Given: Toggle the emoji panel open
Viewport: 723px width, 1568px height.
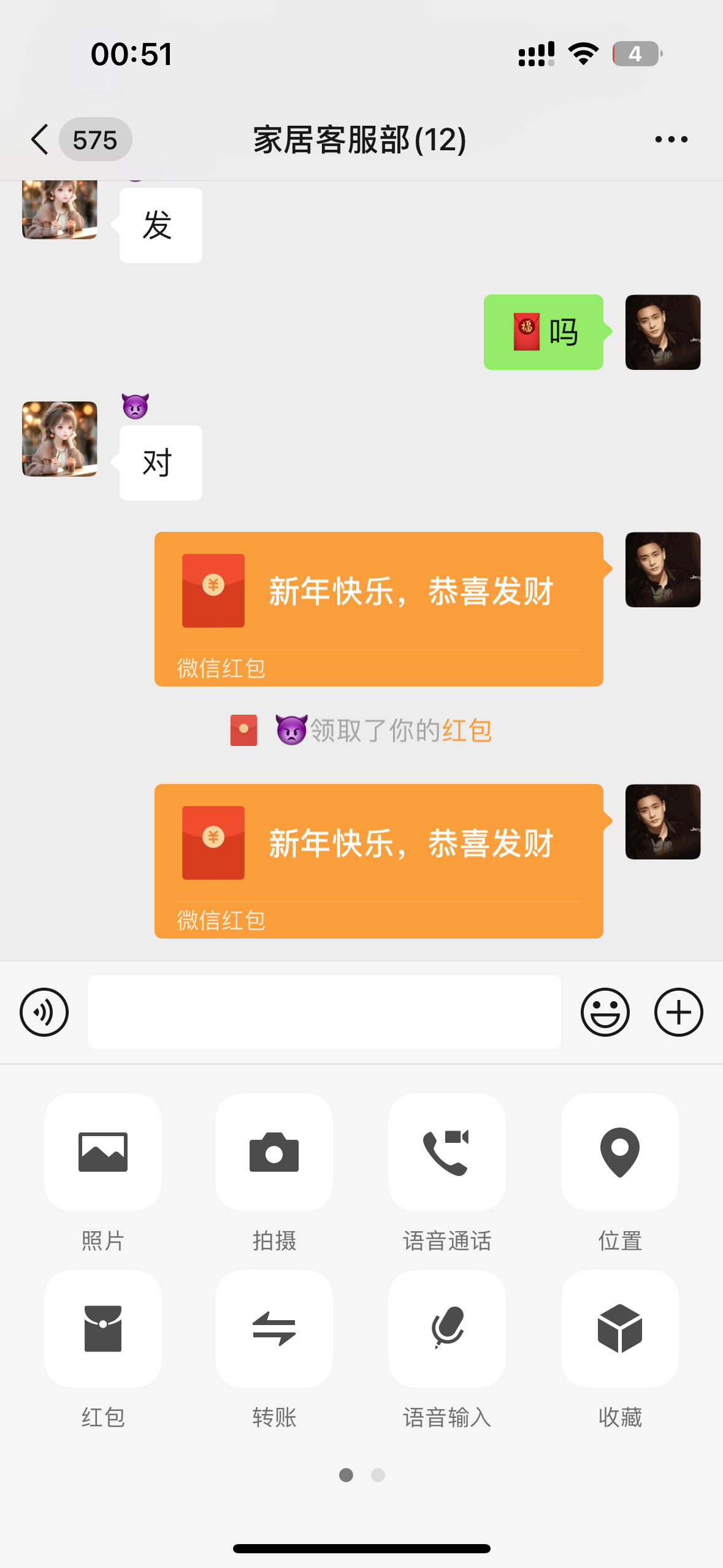Looking at the screenshot, I should click(x=605, y=1012).
